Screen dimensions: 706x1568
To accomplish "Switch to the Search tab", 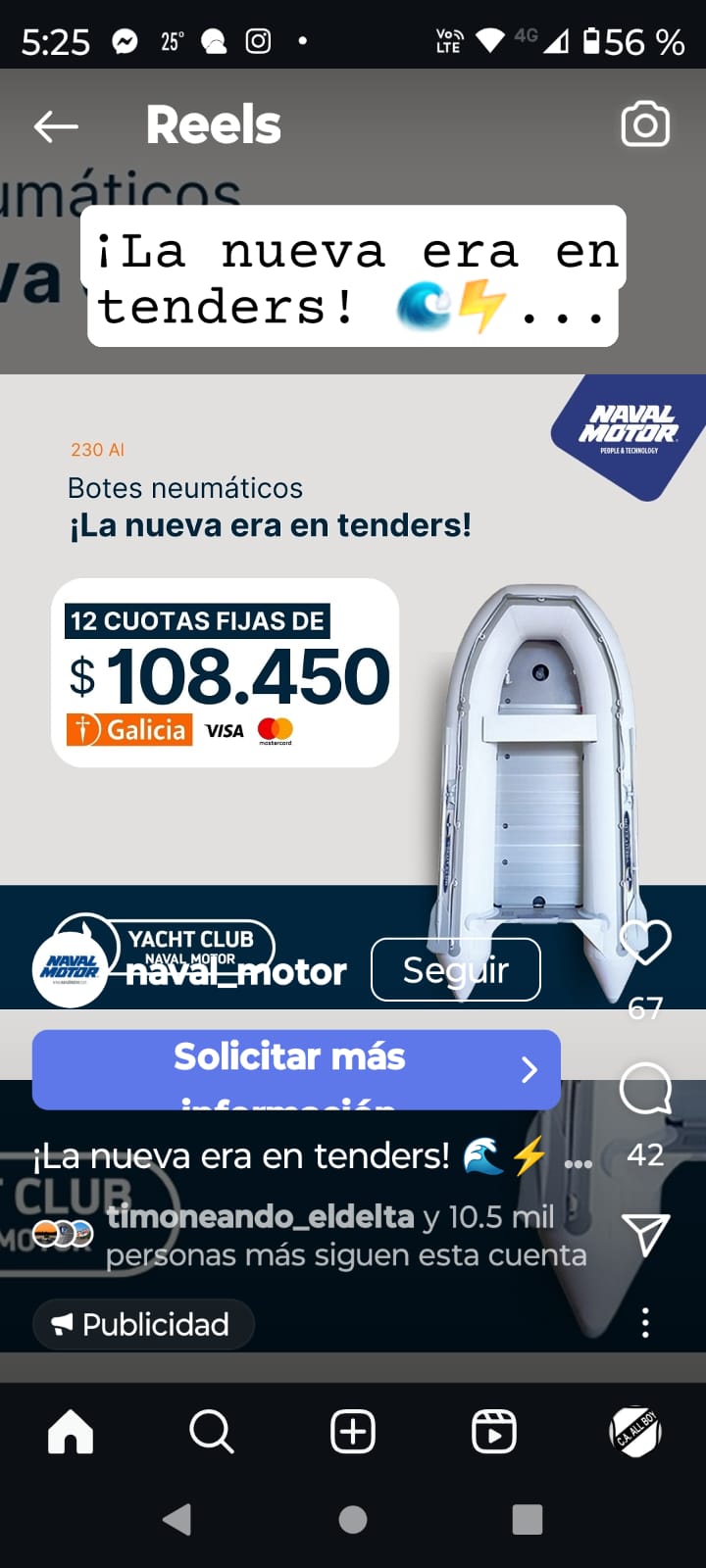I will coord(212,1433).
